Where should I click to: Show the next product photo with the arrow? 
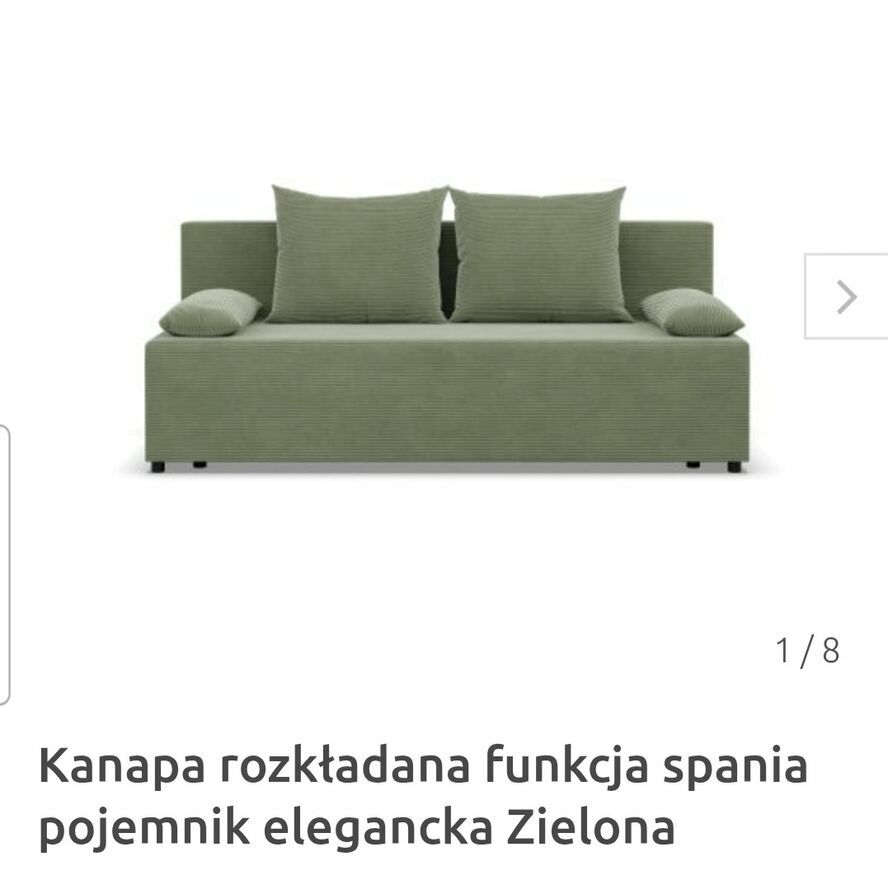point(846,297)
